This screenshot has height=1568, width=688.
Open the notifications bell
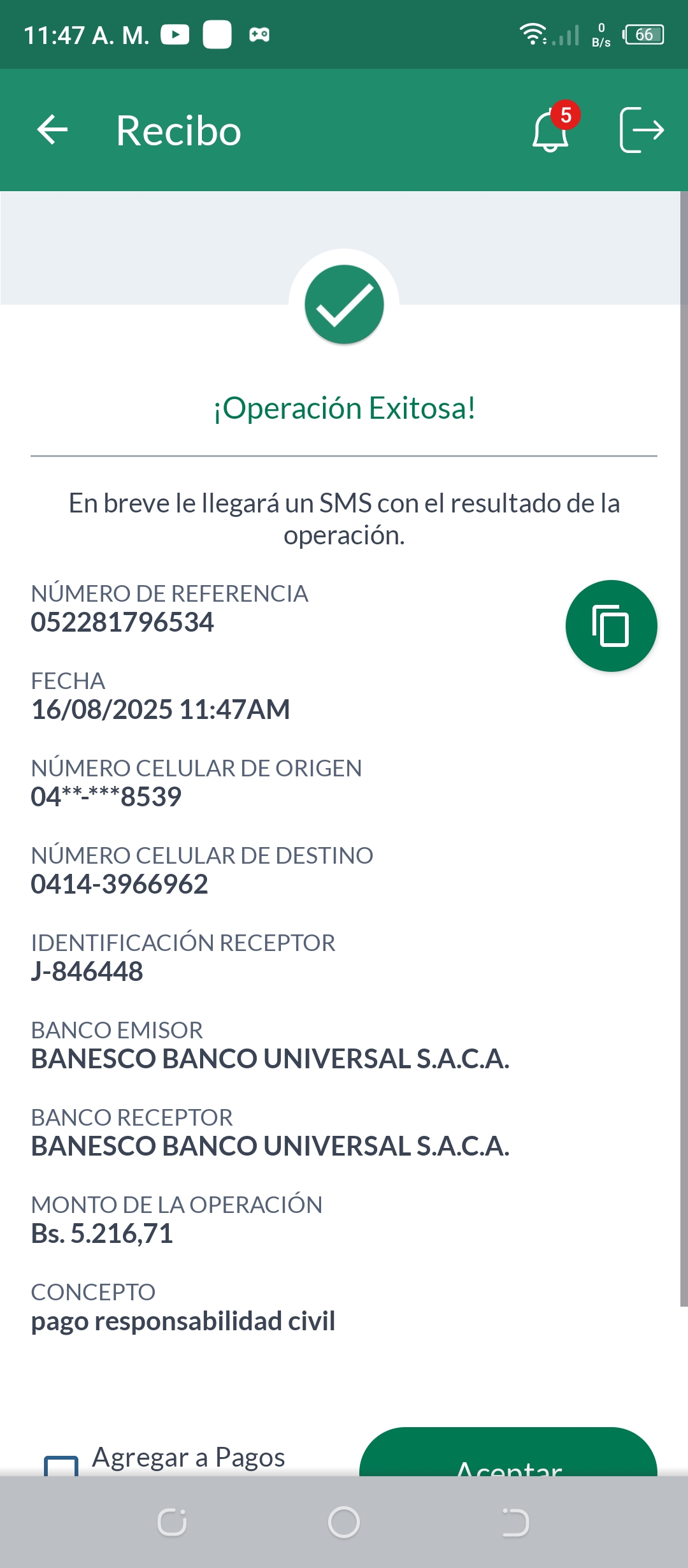tap(551, 130)
